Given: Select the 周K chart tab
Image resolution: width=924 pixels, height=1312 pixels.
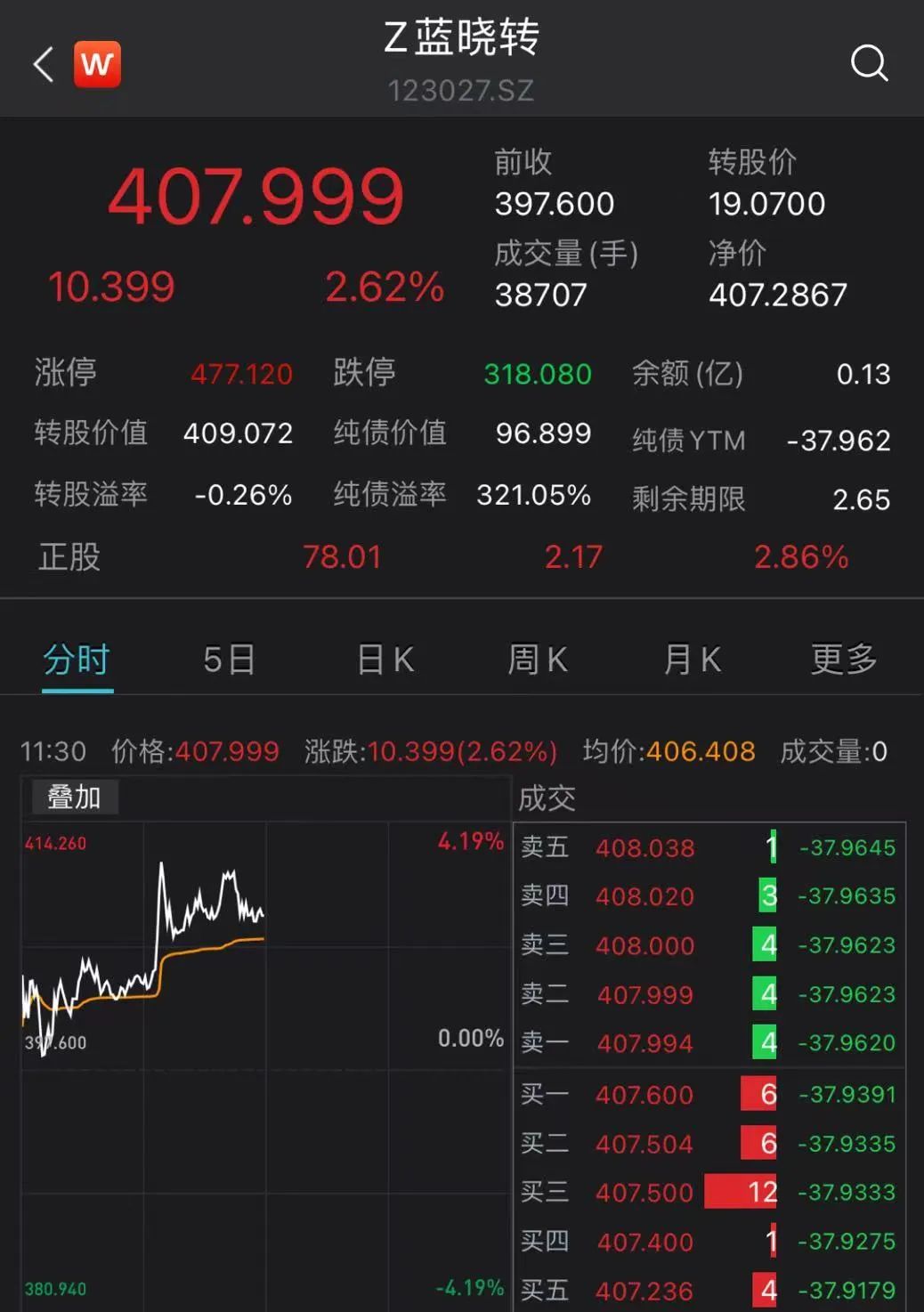Looking at the screenshot, I should pos(538,660).
